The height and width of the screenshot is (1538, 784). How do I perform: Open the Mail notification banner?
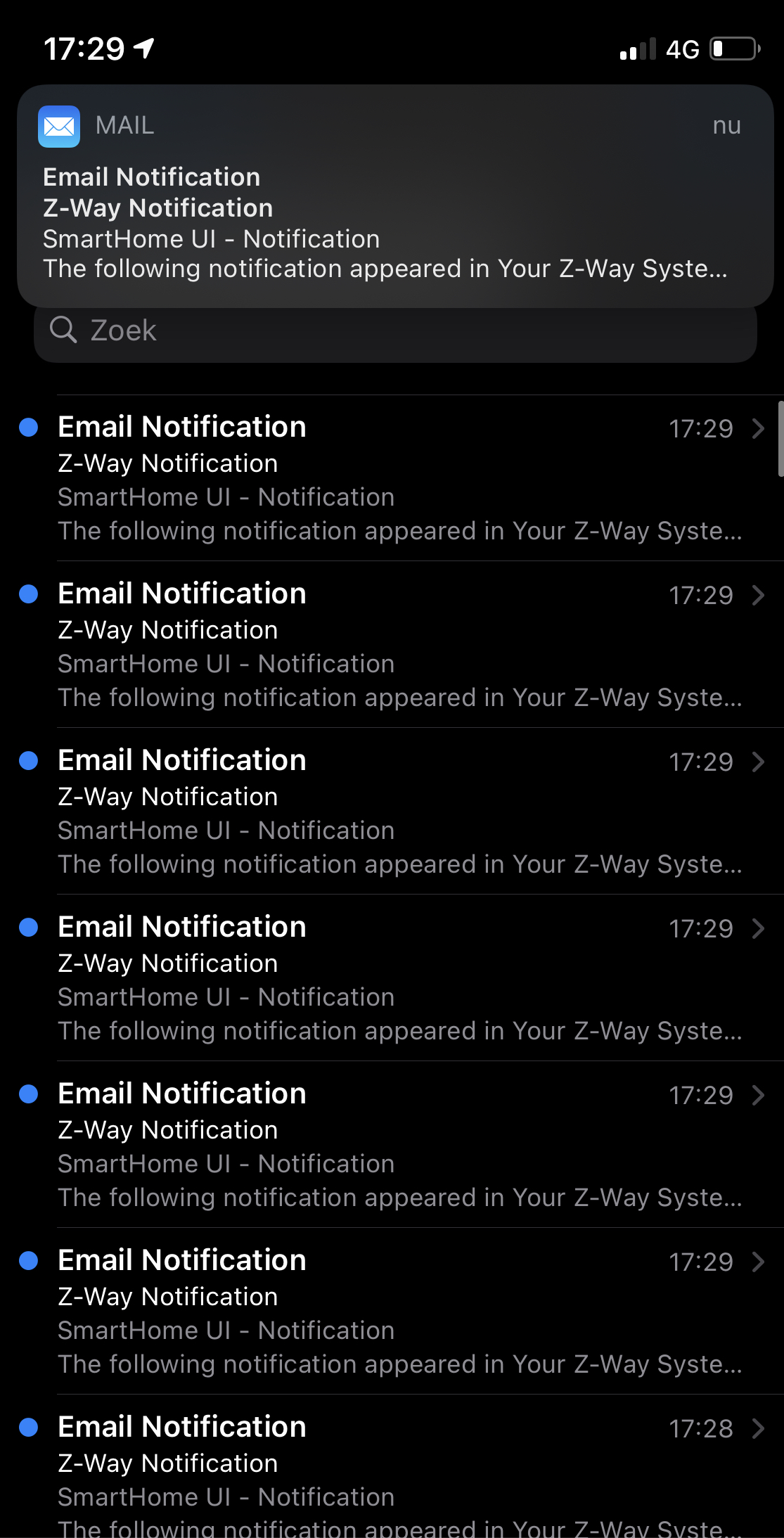[394, 197]
